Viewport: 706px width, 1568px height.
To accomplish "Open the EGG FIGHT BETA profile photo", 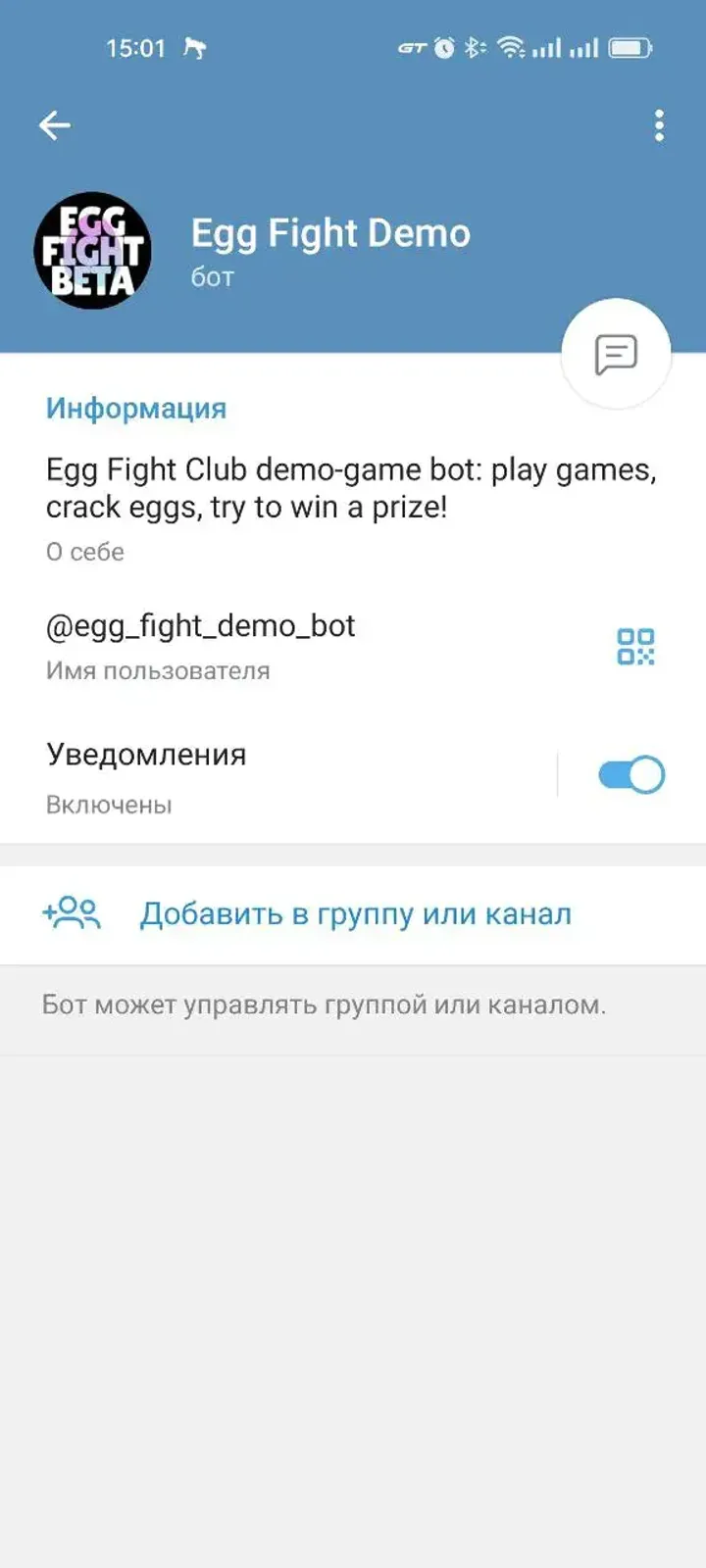I will [x=93, y=251].
